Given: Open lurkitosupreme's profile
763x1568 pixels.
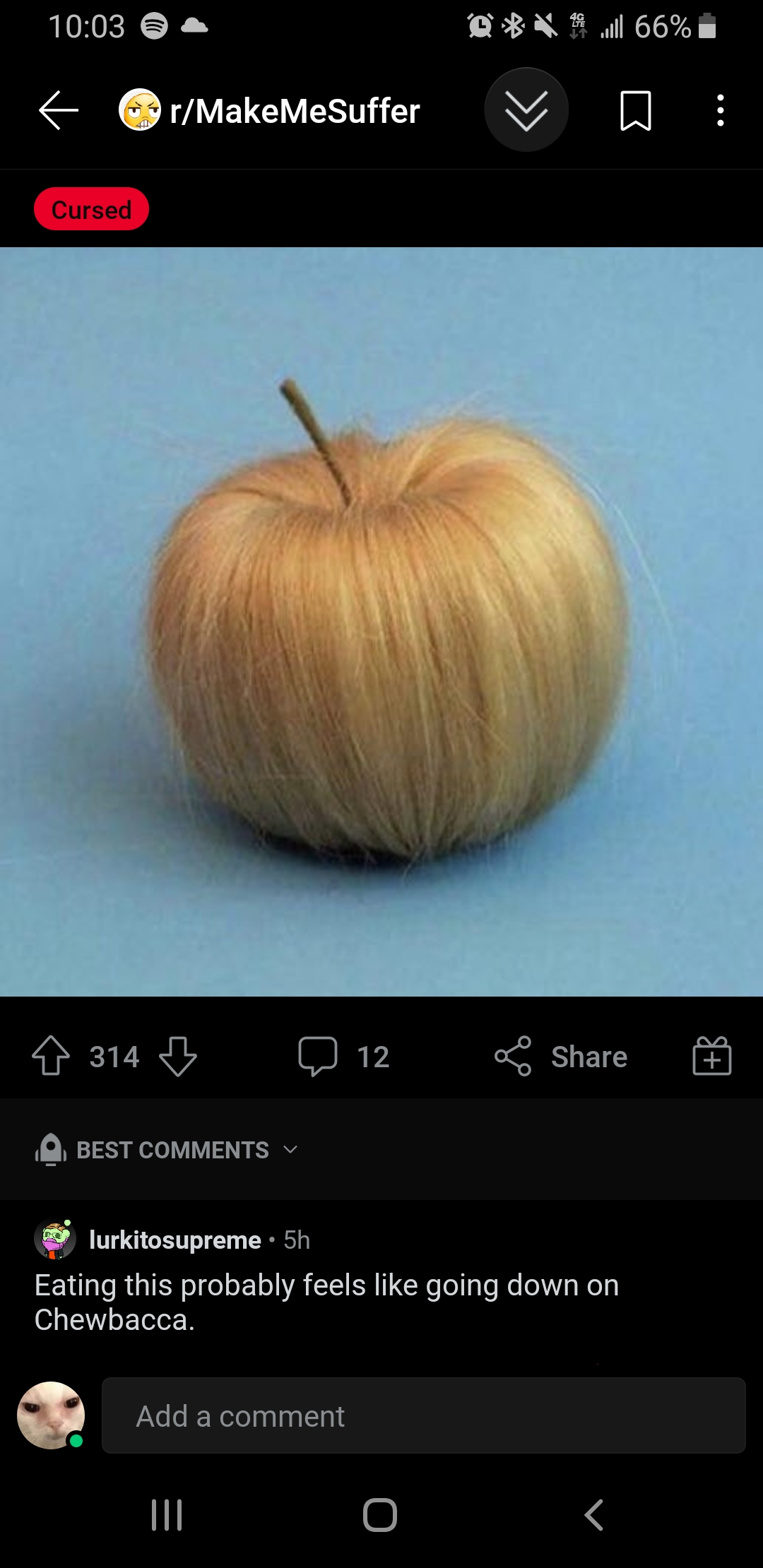Looking at the screenshot, I should click(x=175, y=1240).
